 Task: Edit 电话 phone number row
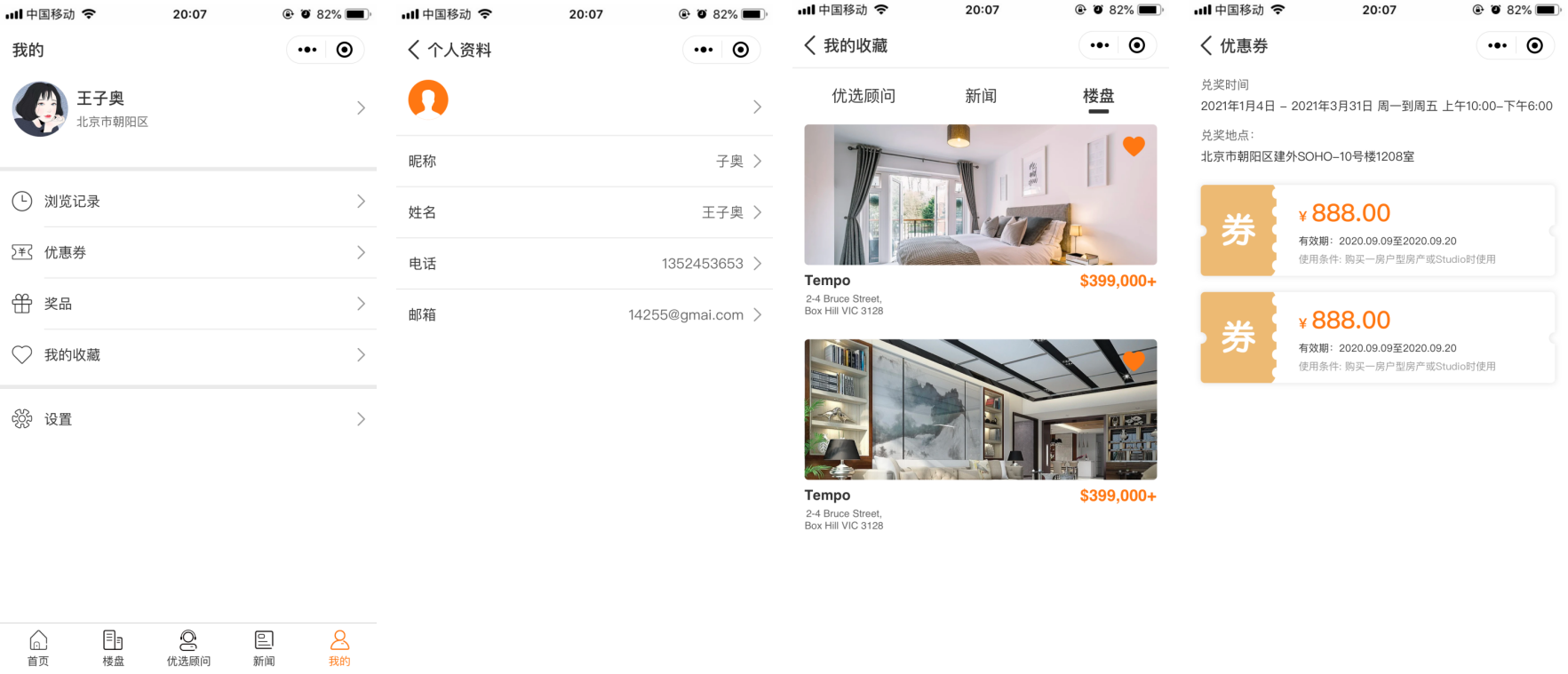pyautogui.click(x=585, y=264)
